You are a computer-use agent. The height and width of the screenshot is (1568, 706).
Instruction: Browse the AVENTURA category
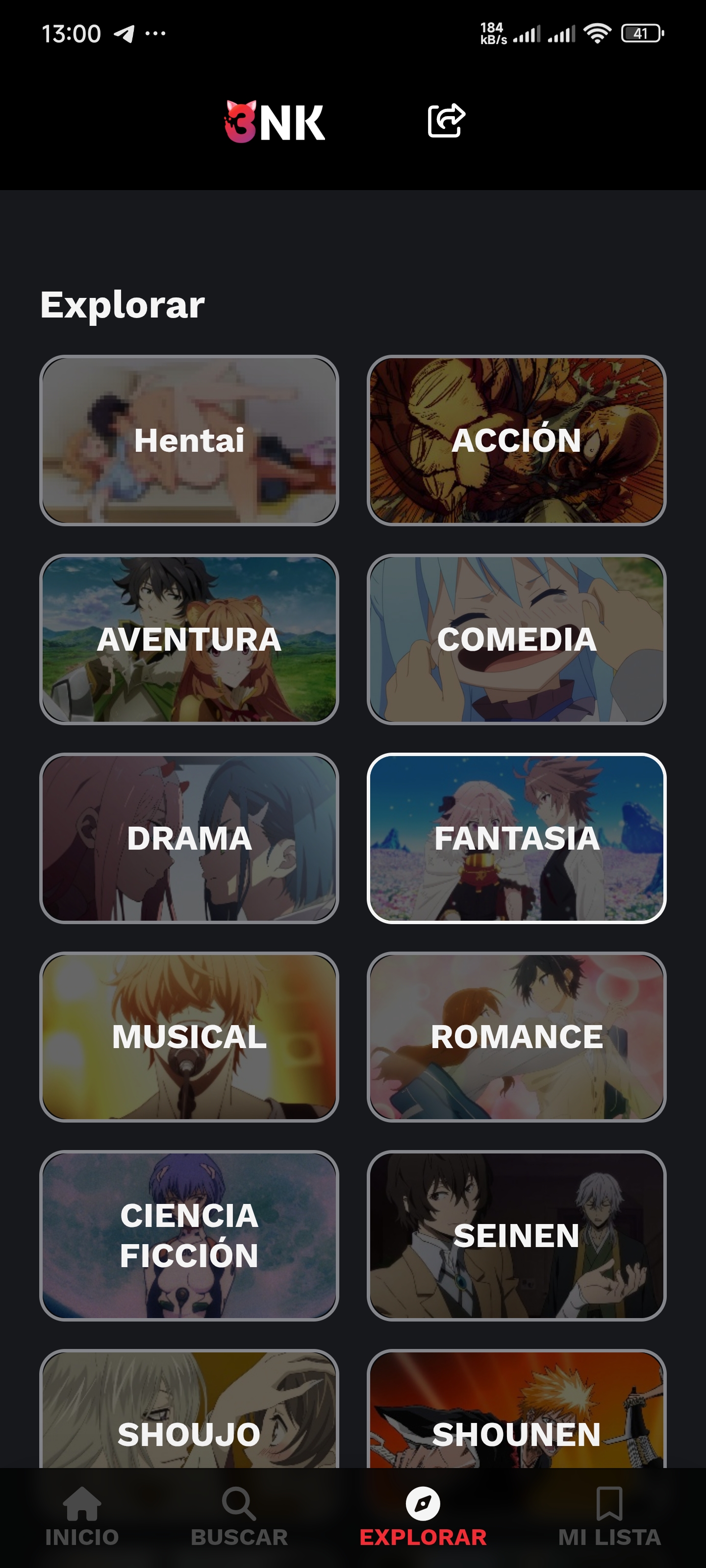coord(189,639)
